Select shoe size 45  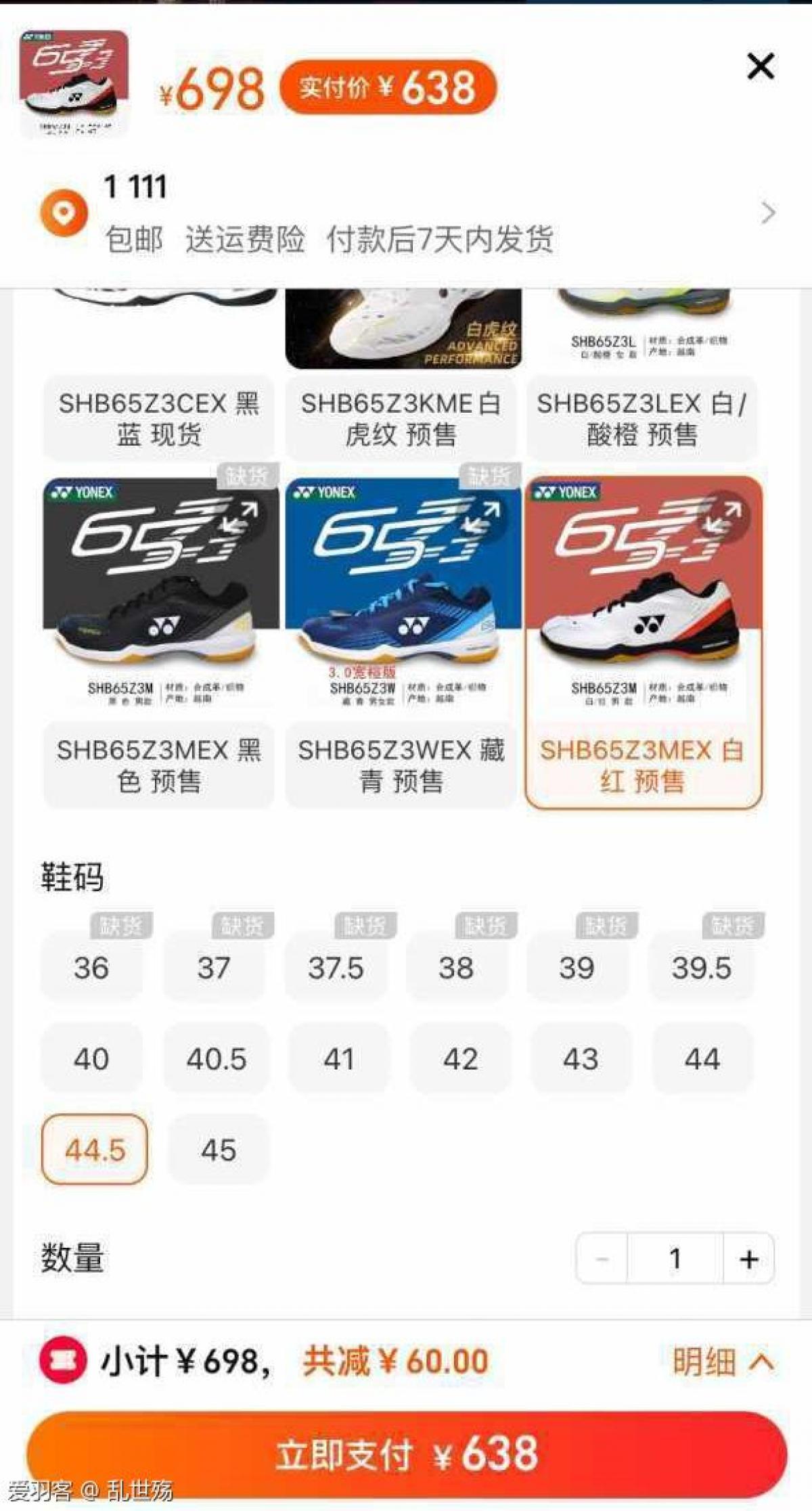218,1150
